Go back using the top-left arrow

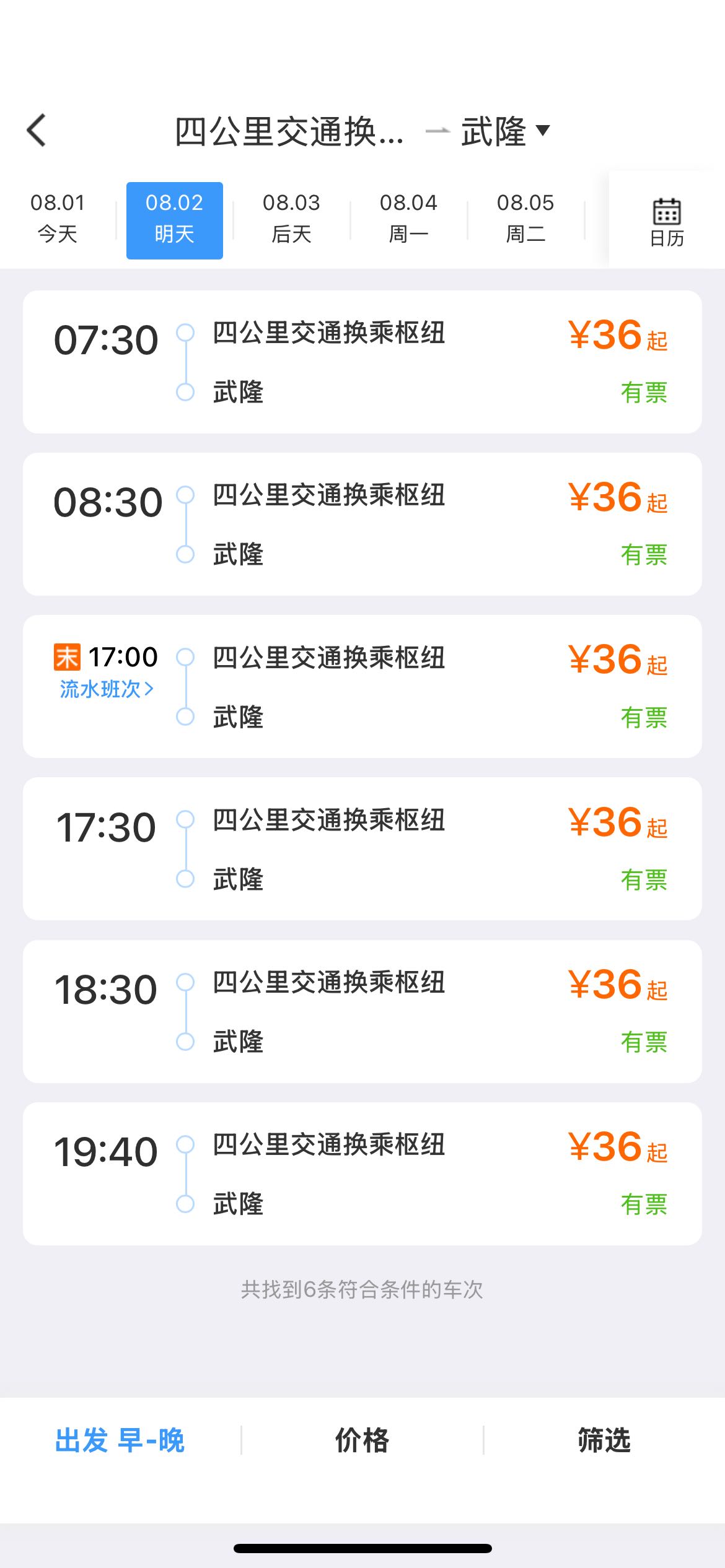coord(37,131)
